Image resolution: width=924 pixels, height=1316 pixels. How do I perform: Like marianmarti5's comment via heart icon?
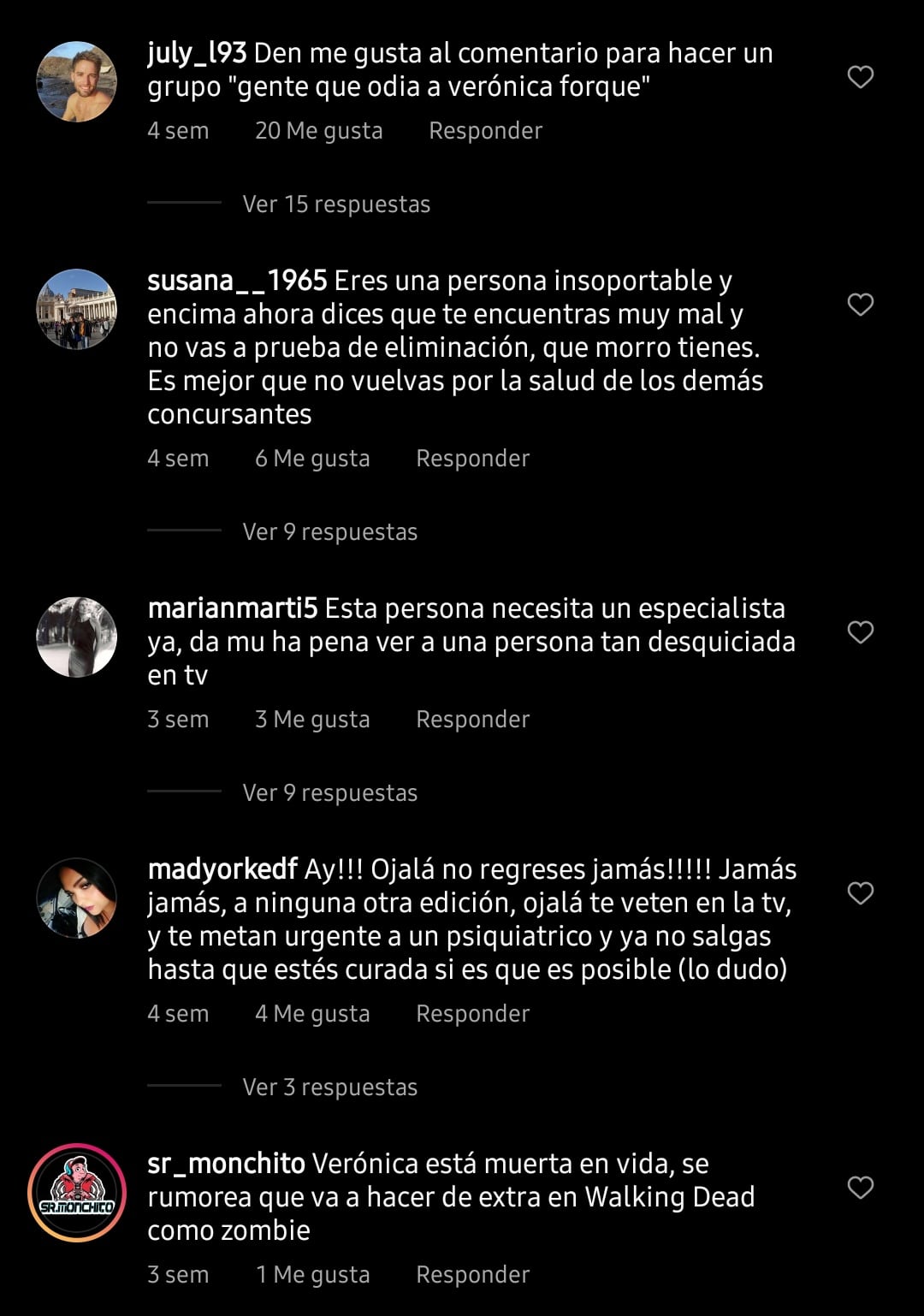click(x=859, y=631)
